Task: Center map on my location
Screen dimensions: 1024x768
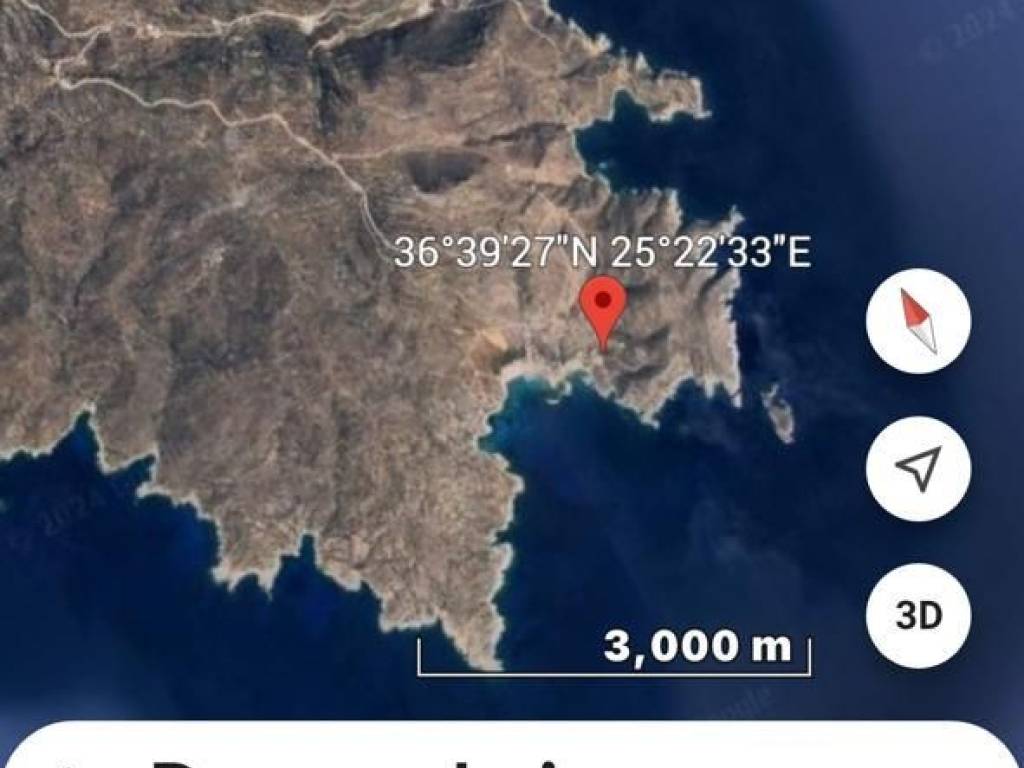Action: (x=918, y=468)
